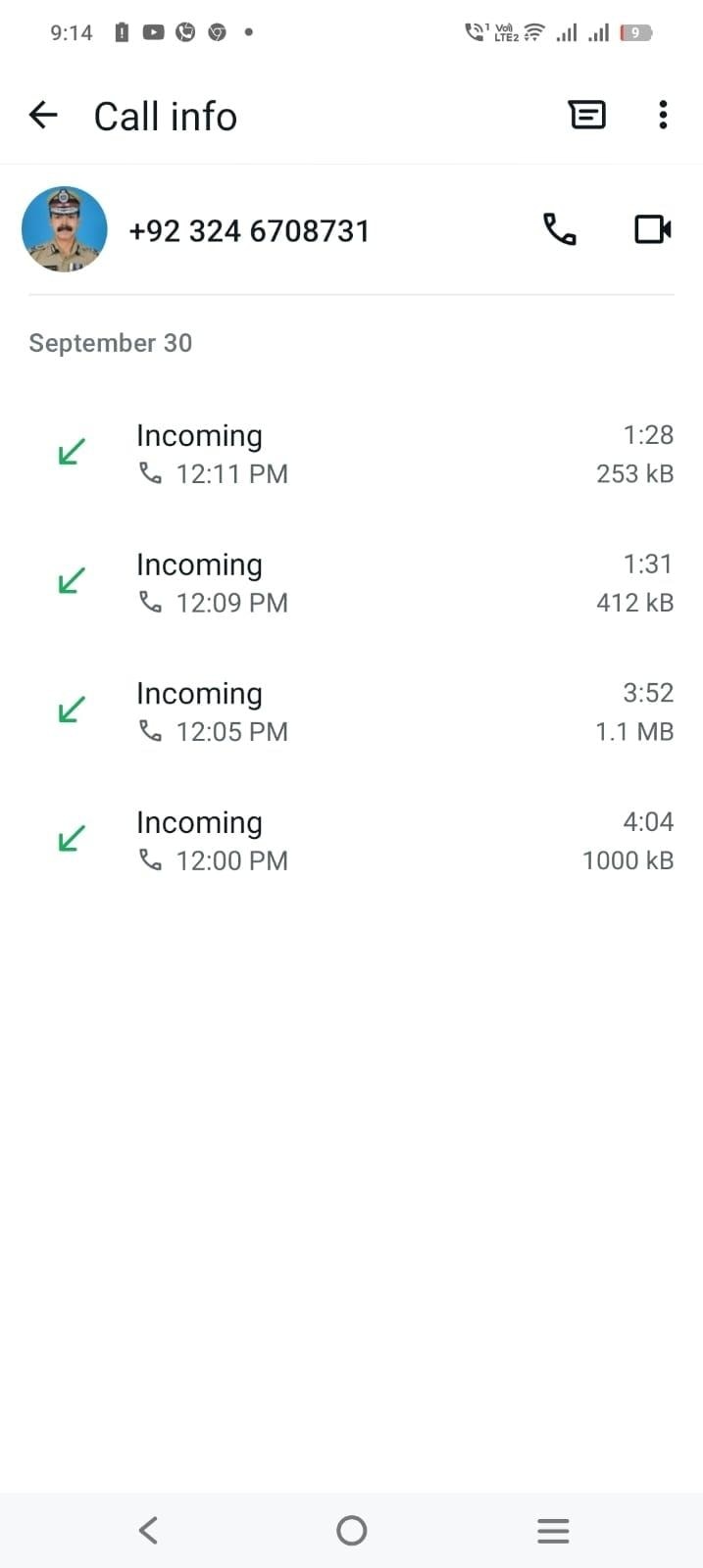Open recent apps from navigation bar
This screenshot has width=703, height=1568.
tap(553, 1530)
